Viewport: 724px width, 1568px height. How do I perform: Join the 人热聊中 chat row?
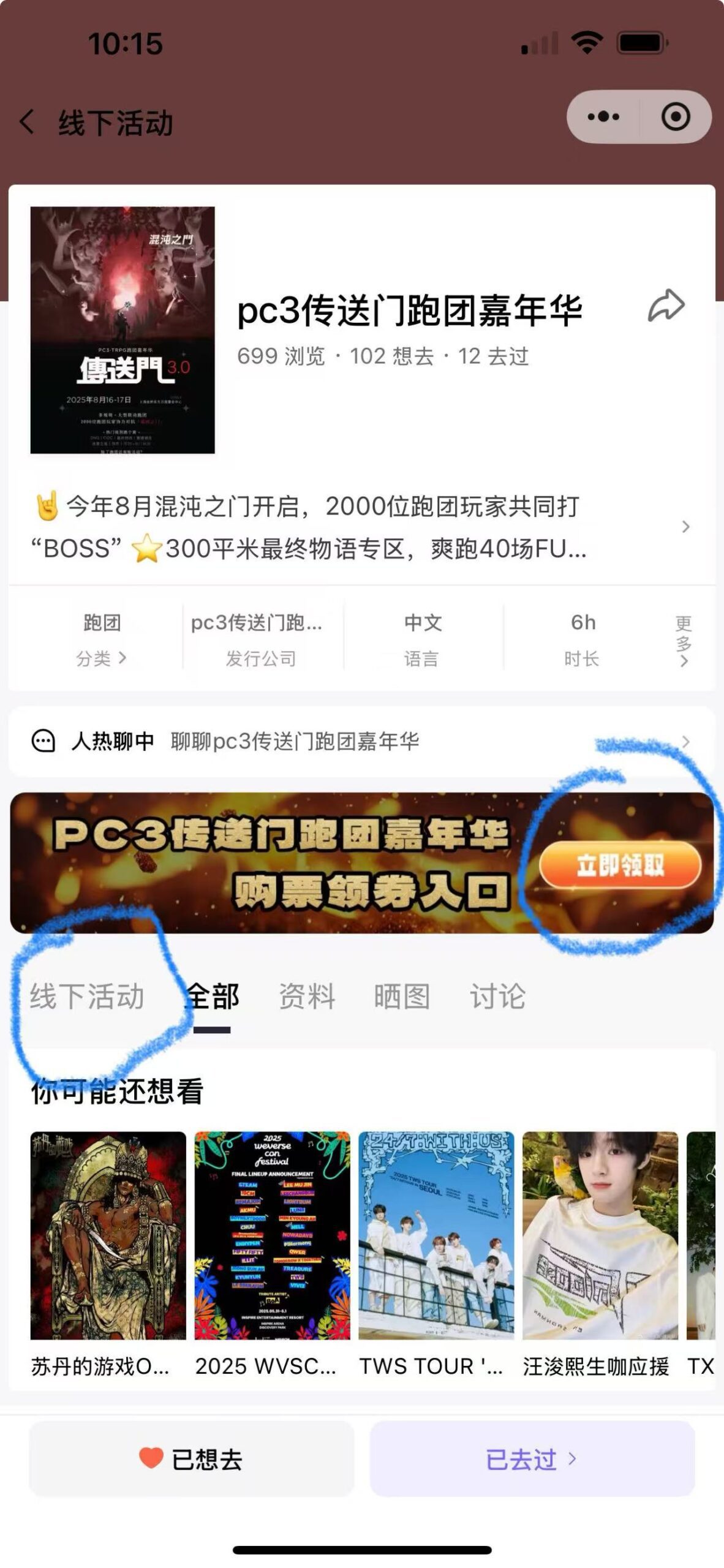(361, 742)
